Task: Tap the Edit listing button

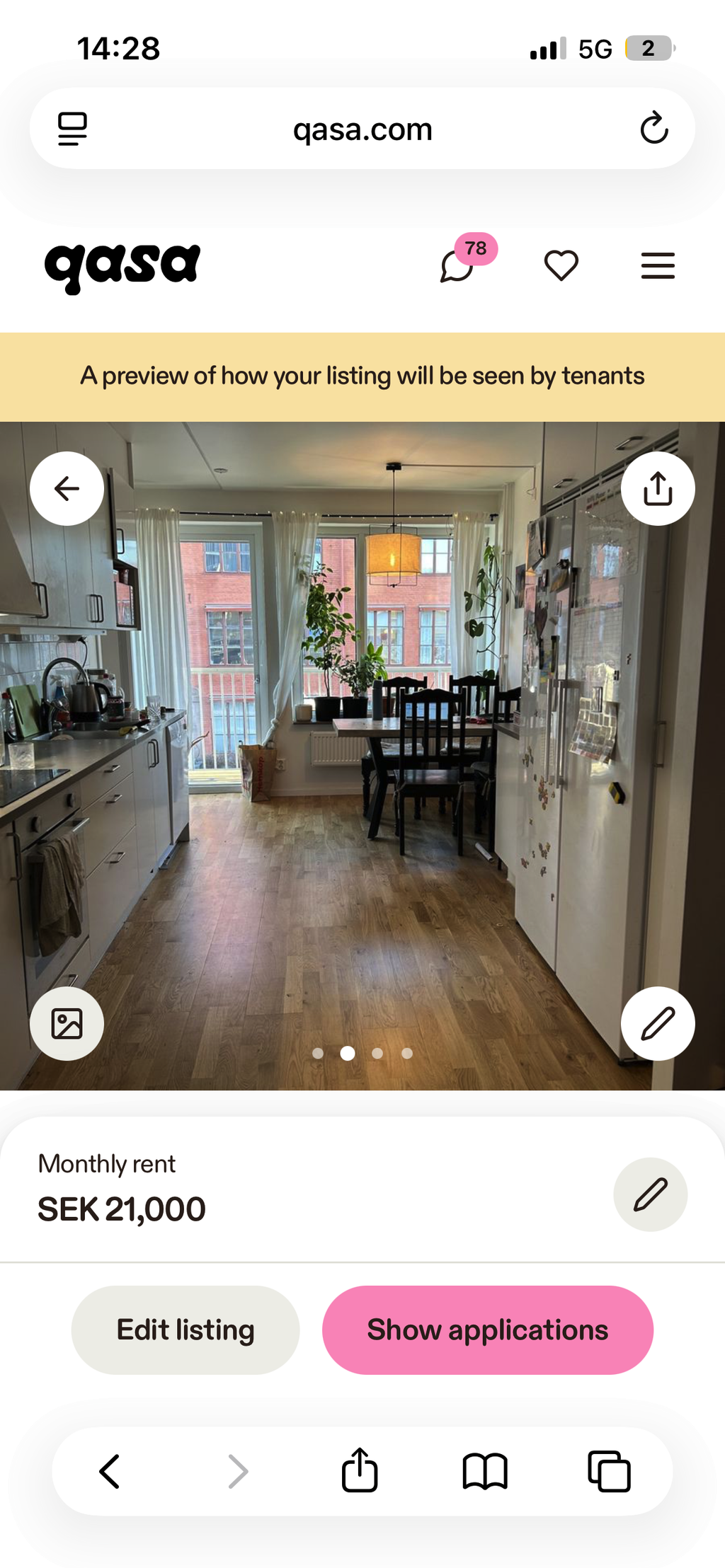Action: tap(185, 1330)
